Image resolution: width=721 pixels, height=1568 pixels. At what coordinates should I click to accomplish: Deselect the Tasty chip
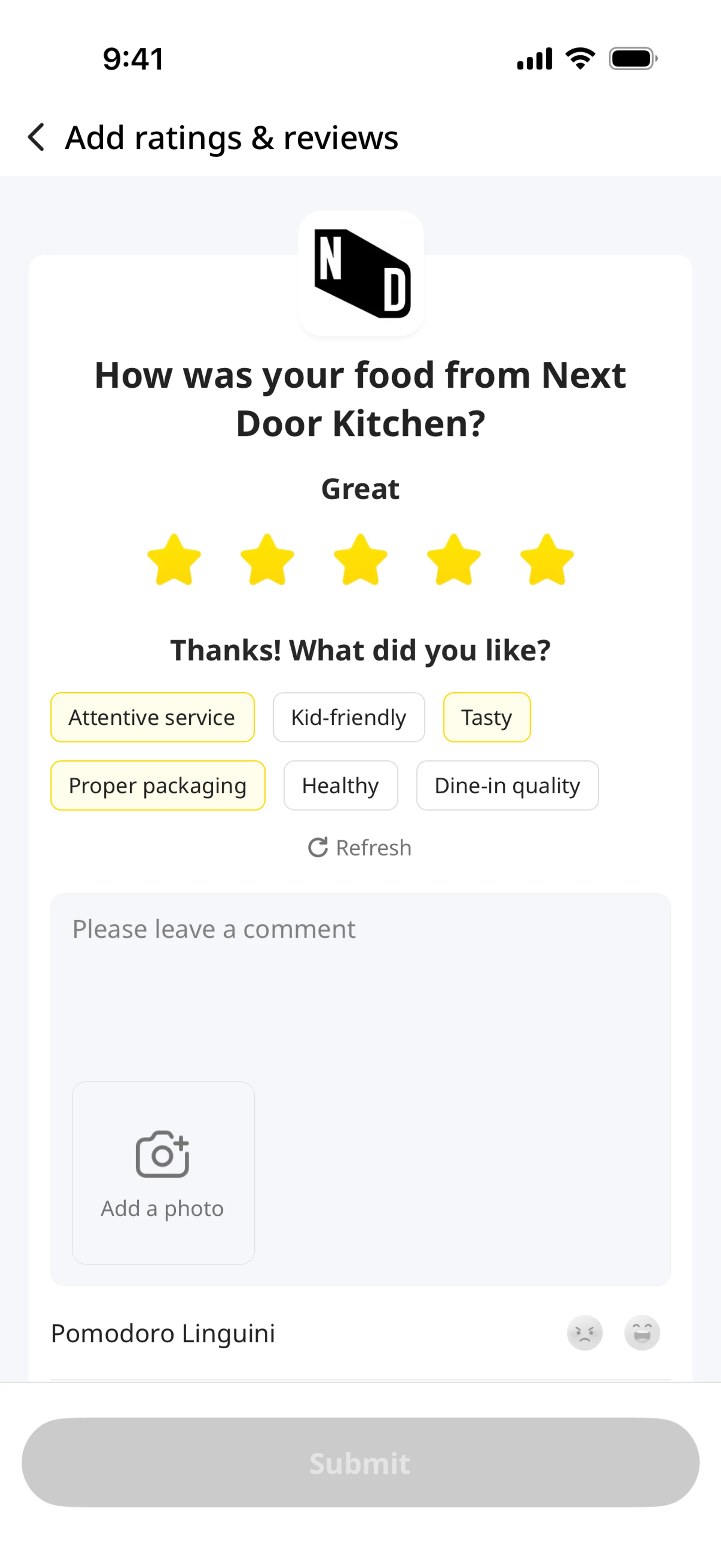click(x=487, y=717)
